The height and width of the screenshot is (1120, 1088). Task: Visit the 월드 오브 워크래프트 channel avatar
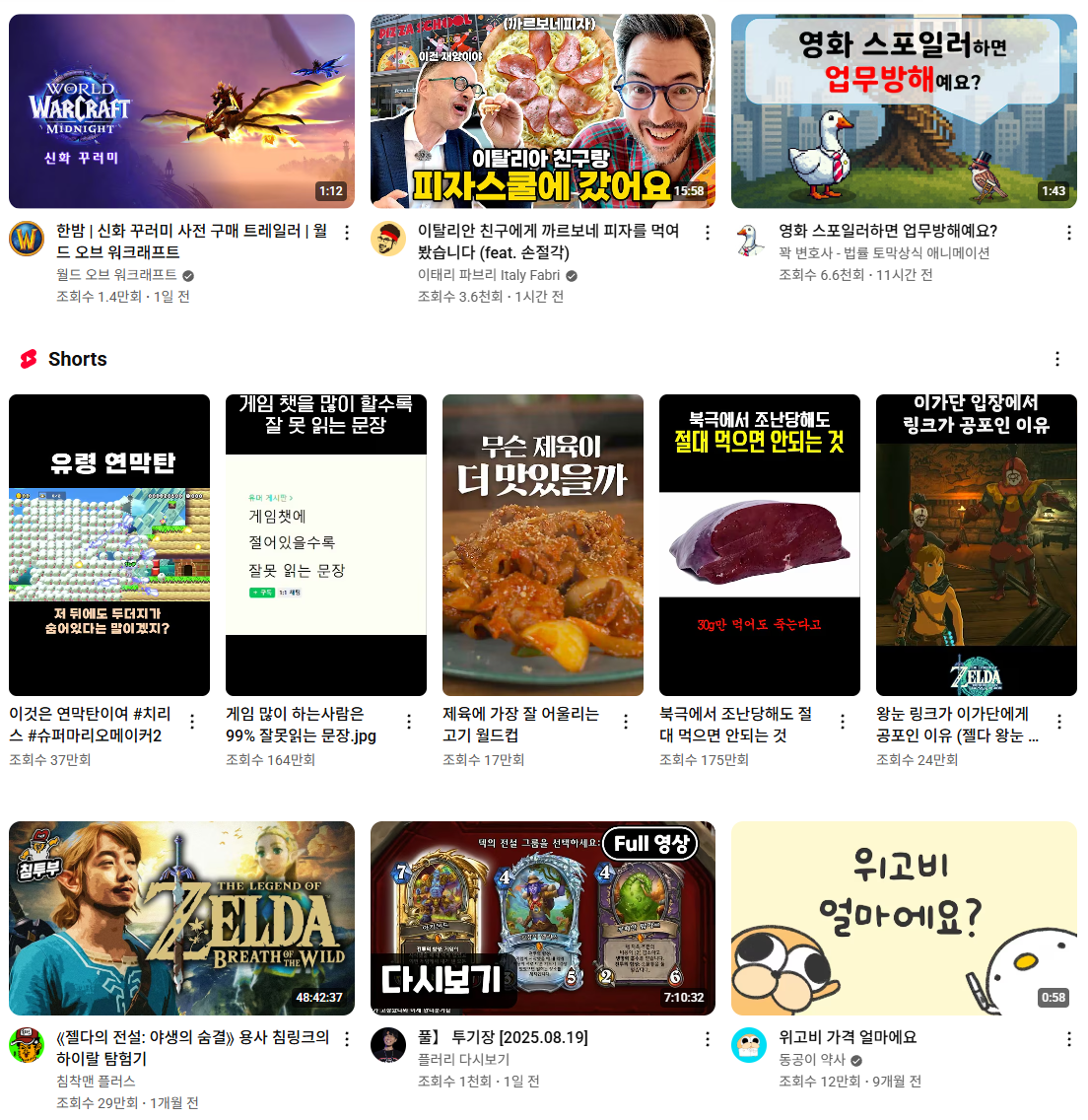(x=27, y=239)
